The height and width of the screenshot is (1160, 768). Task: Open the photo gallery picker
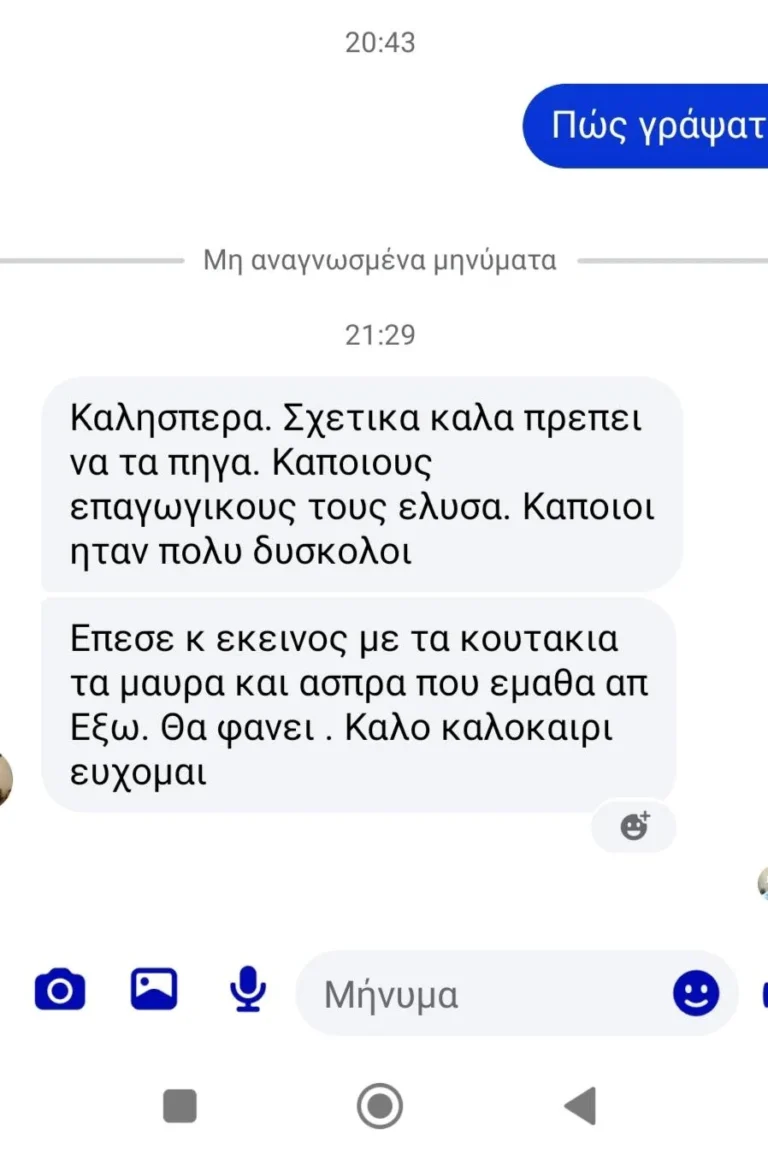[x=154, y=990]
